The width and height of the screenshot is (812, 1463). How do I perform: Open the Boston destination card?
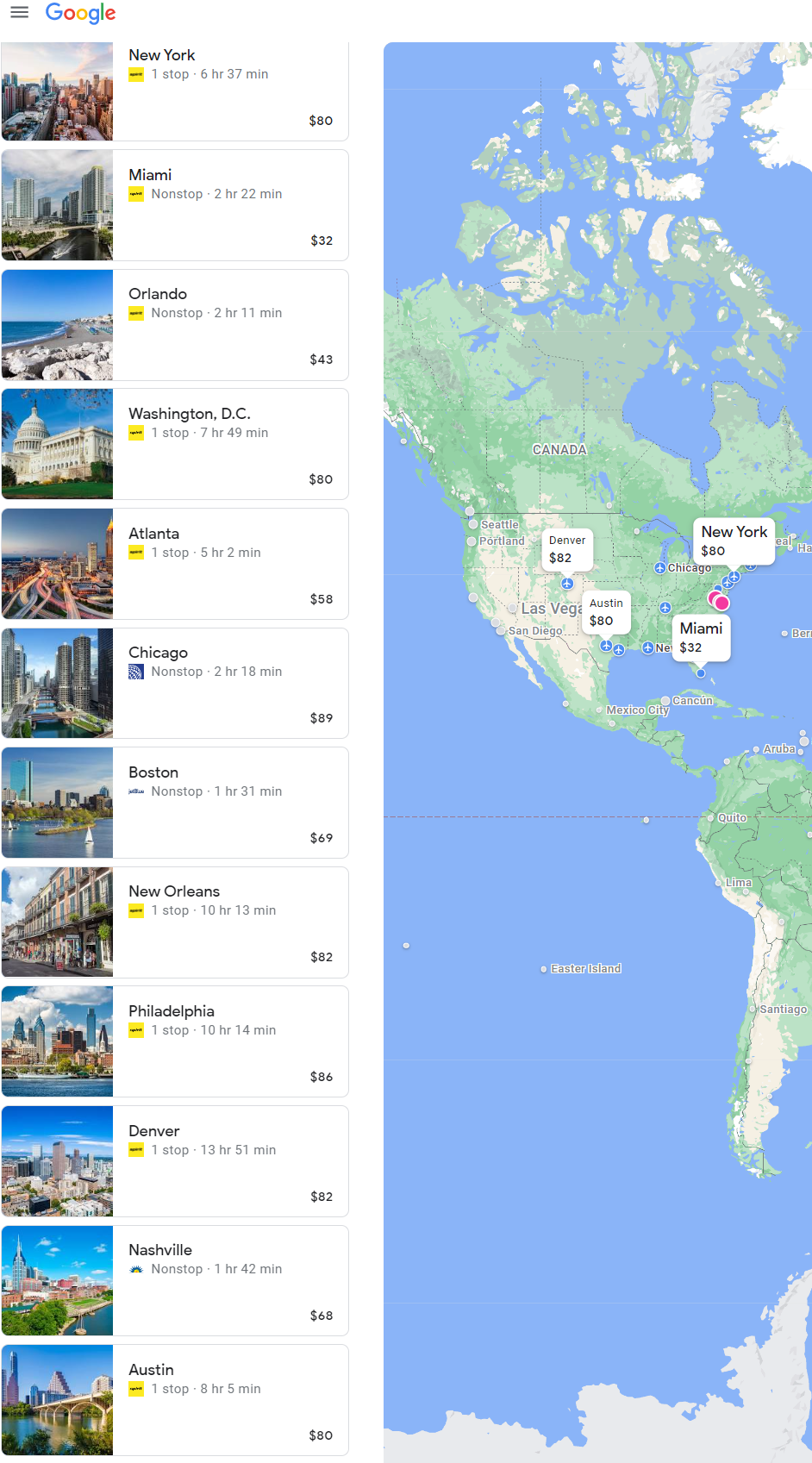point(175,803)
